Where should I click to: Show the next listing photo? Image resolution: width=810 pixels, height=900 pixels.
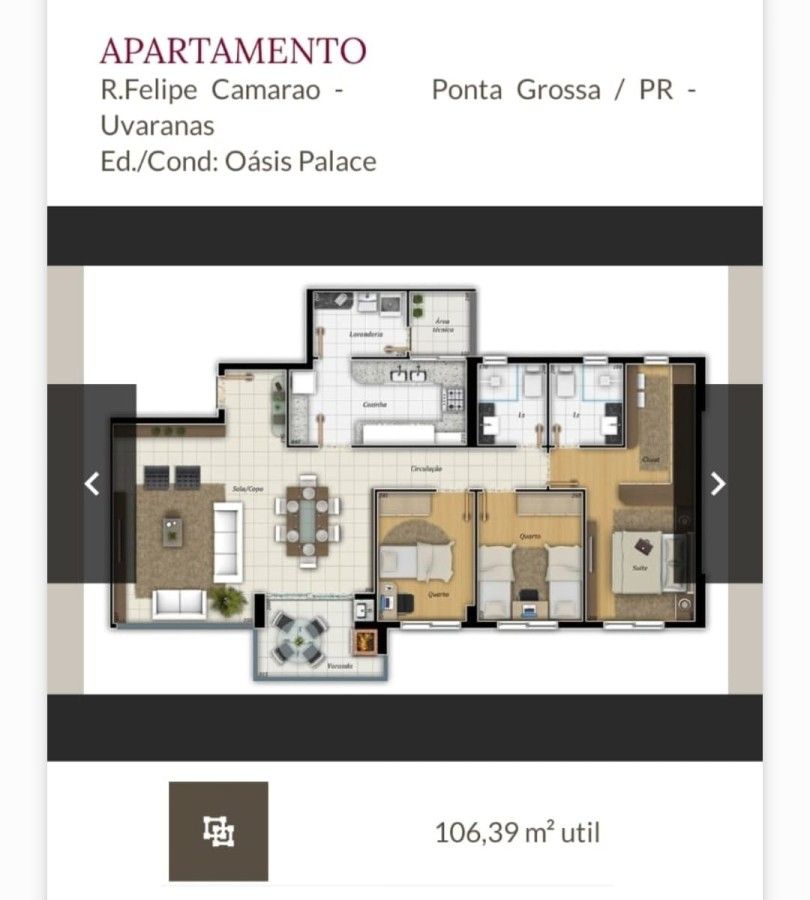pyautogui.click(x=717, y=484)
